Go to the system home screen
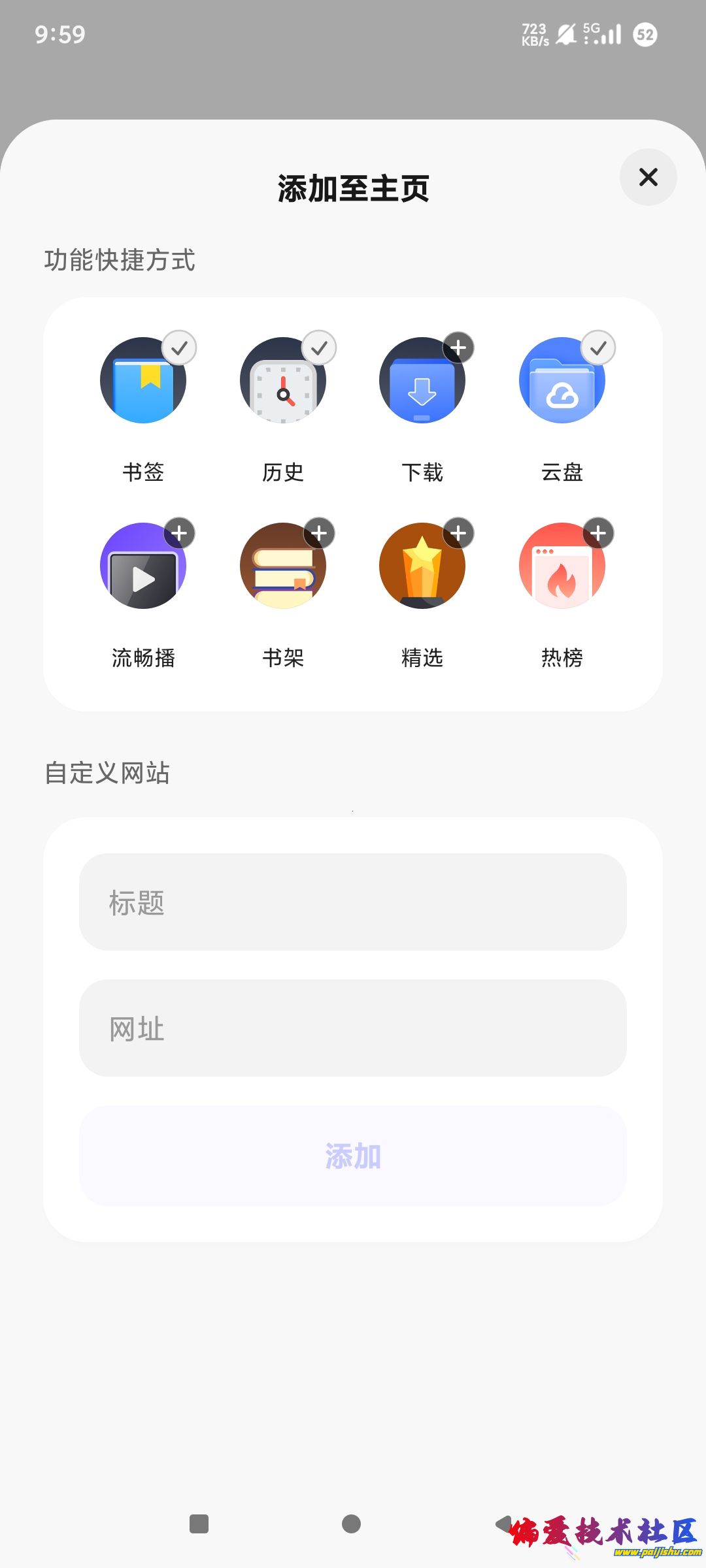 [352, 1524]
